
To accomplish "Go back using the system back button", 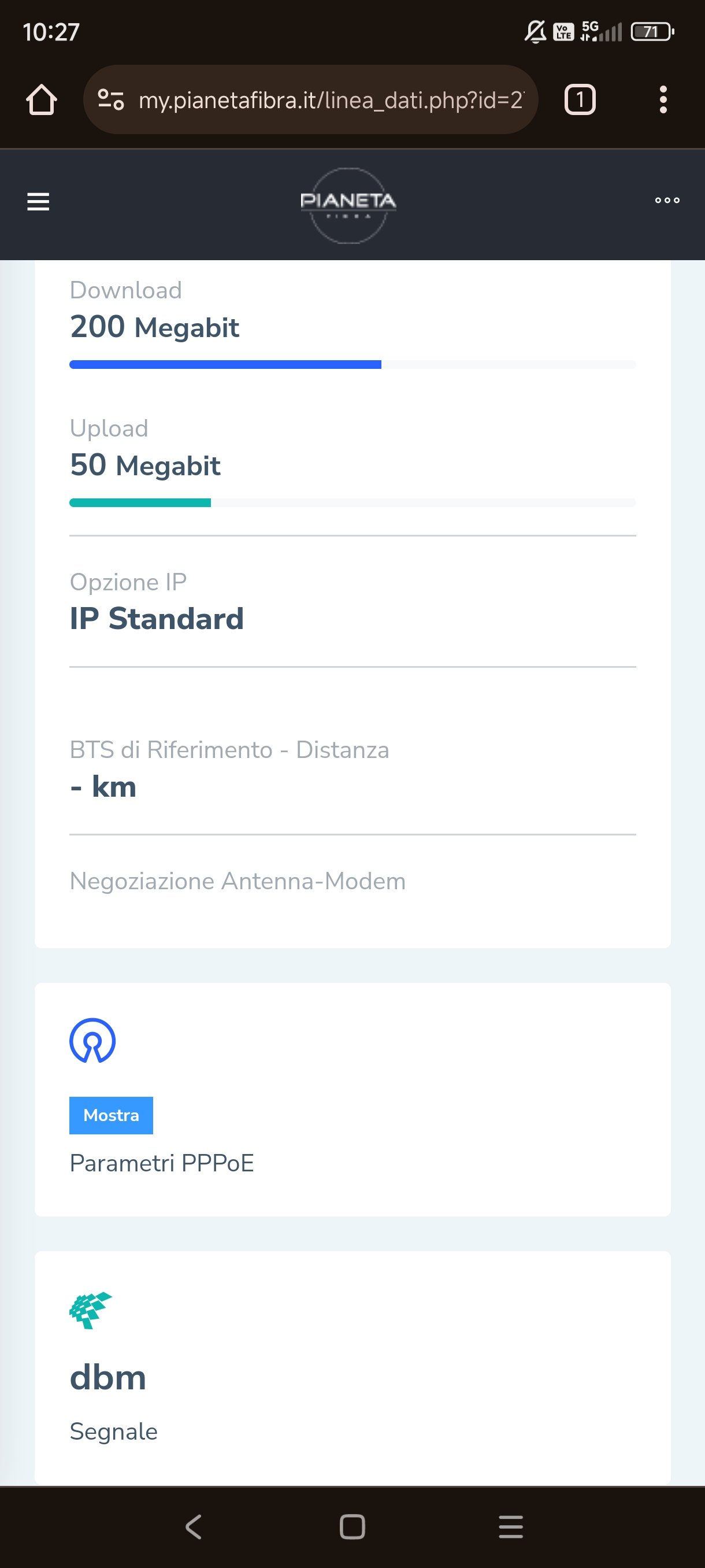I will 194,1526.
